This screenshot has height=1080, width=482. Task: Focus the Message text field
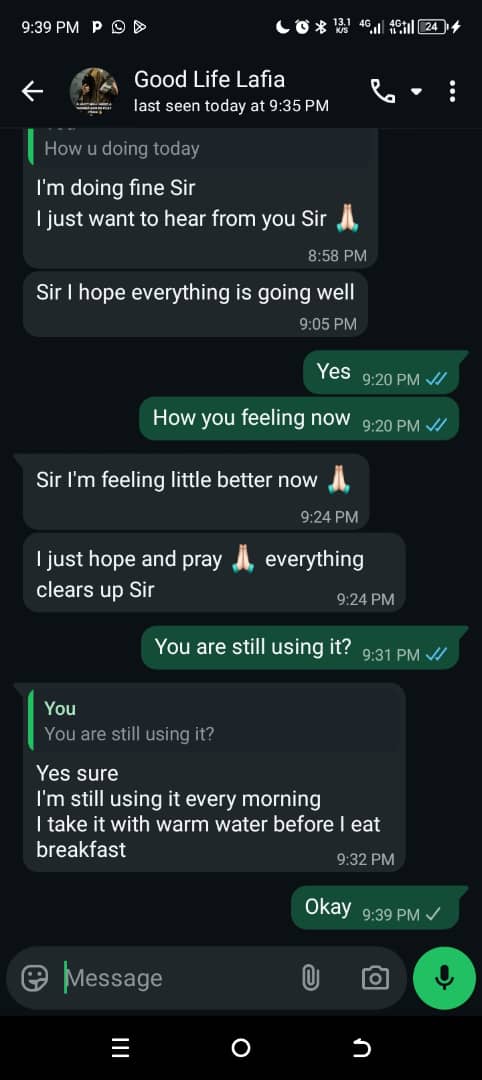[176, 977]
